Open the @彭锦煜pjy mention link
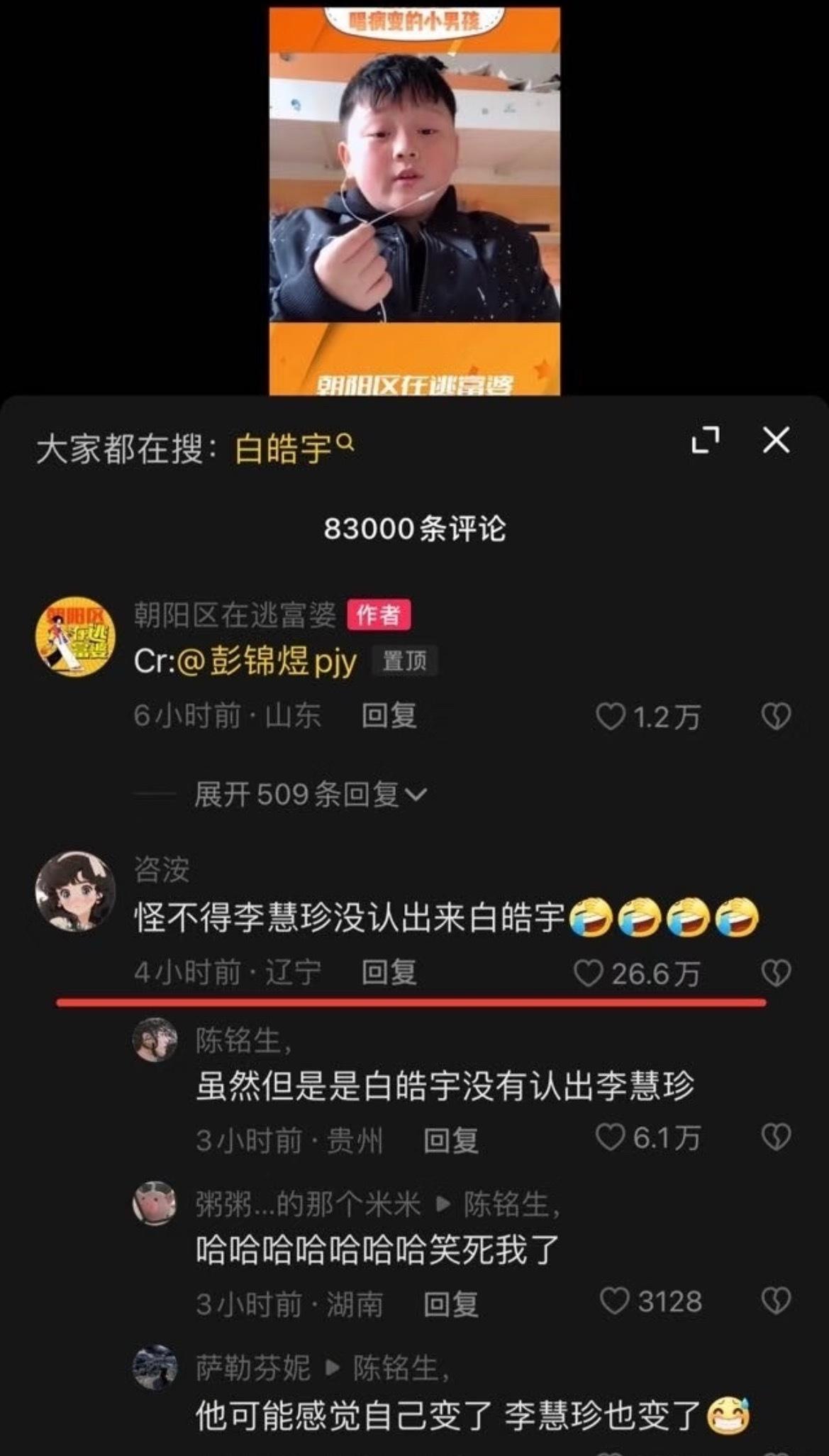The image size is (829, 1456). click(266, 662)
